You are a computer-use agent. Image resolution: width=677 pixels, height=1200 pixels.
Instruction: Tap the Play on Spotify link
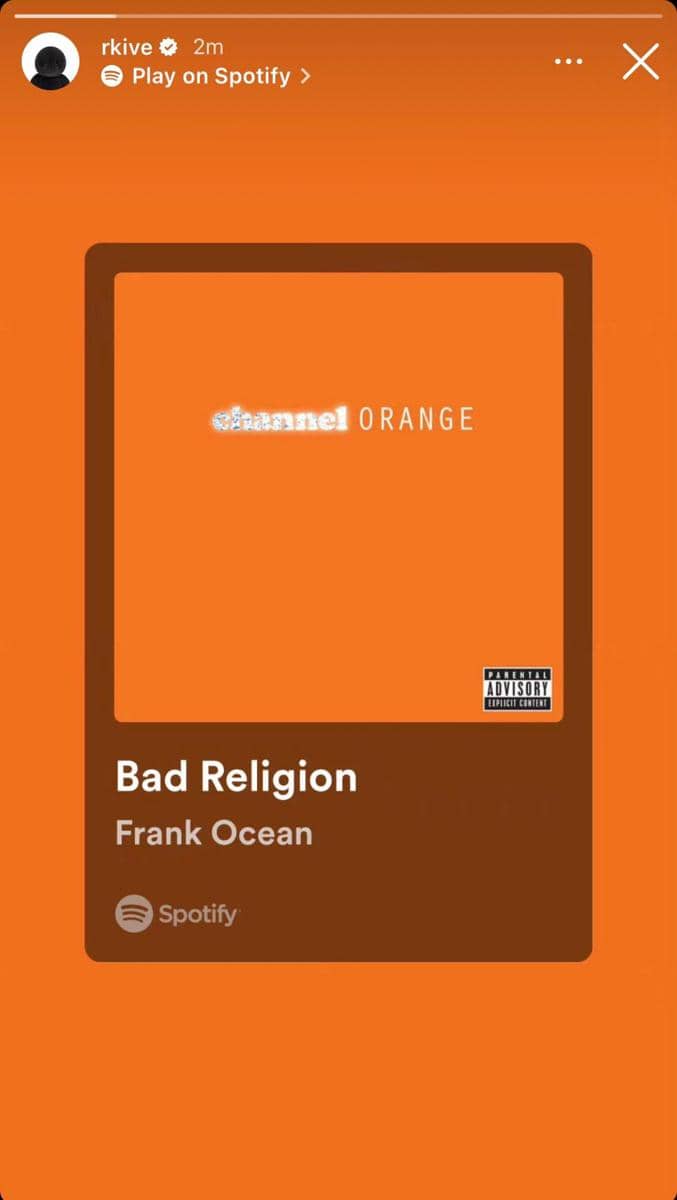[x=208, y=76]
